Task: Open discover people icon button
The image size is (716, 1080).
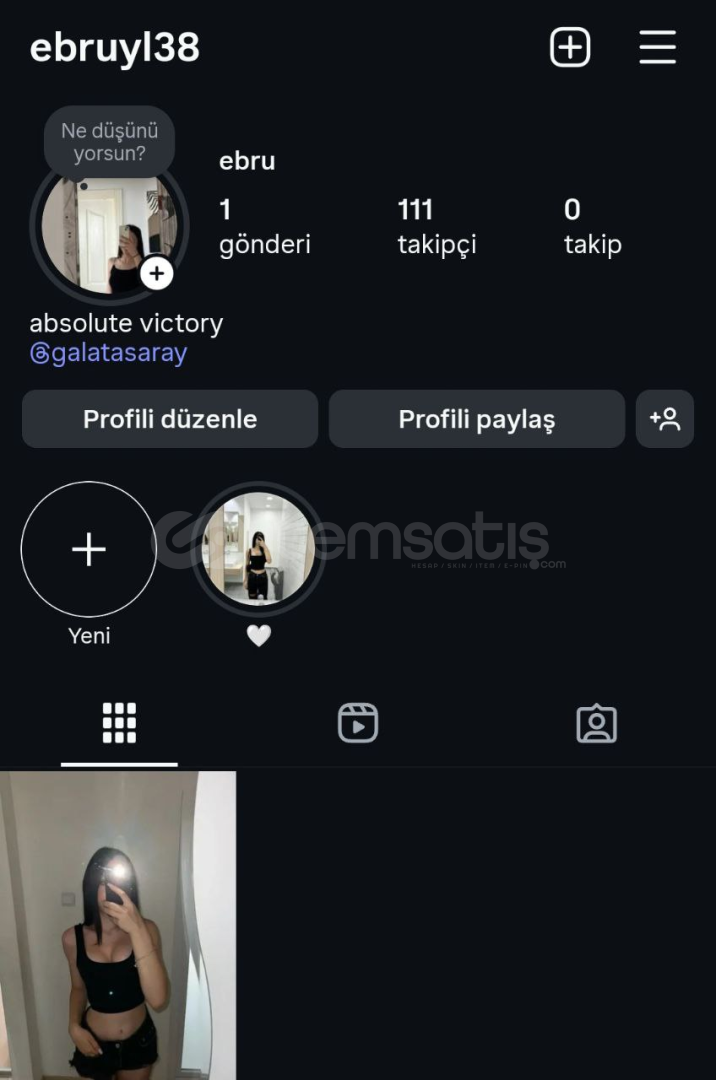Action: coord(665,419)
